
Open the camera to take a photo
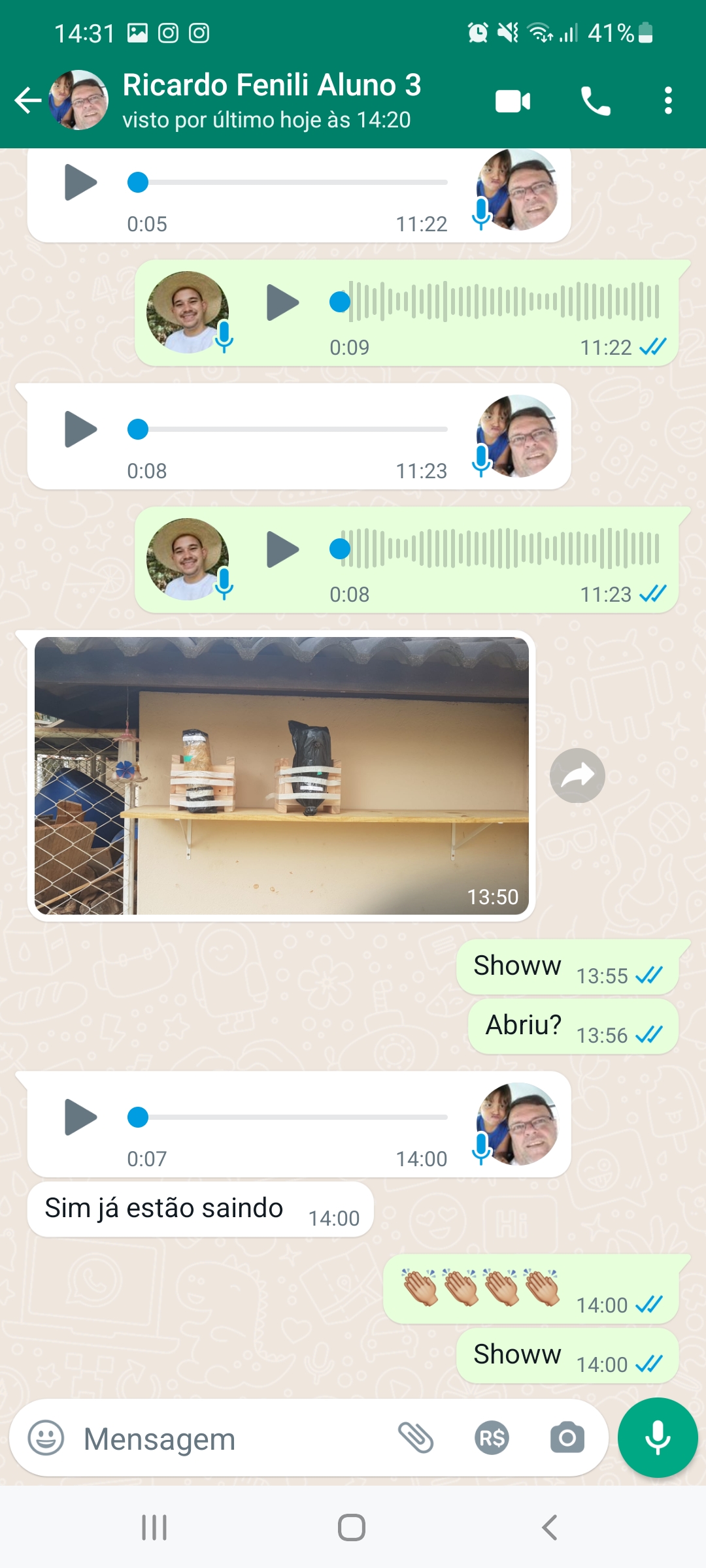[567, 1438]
